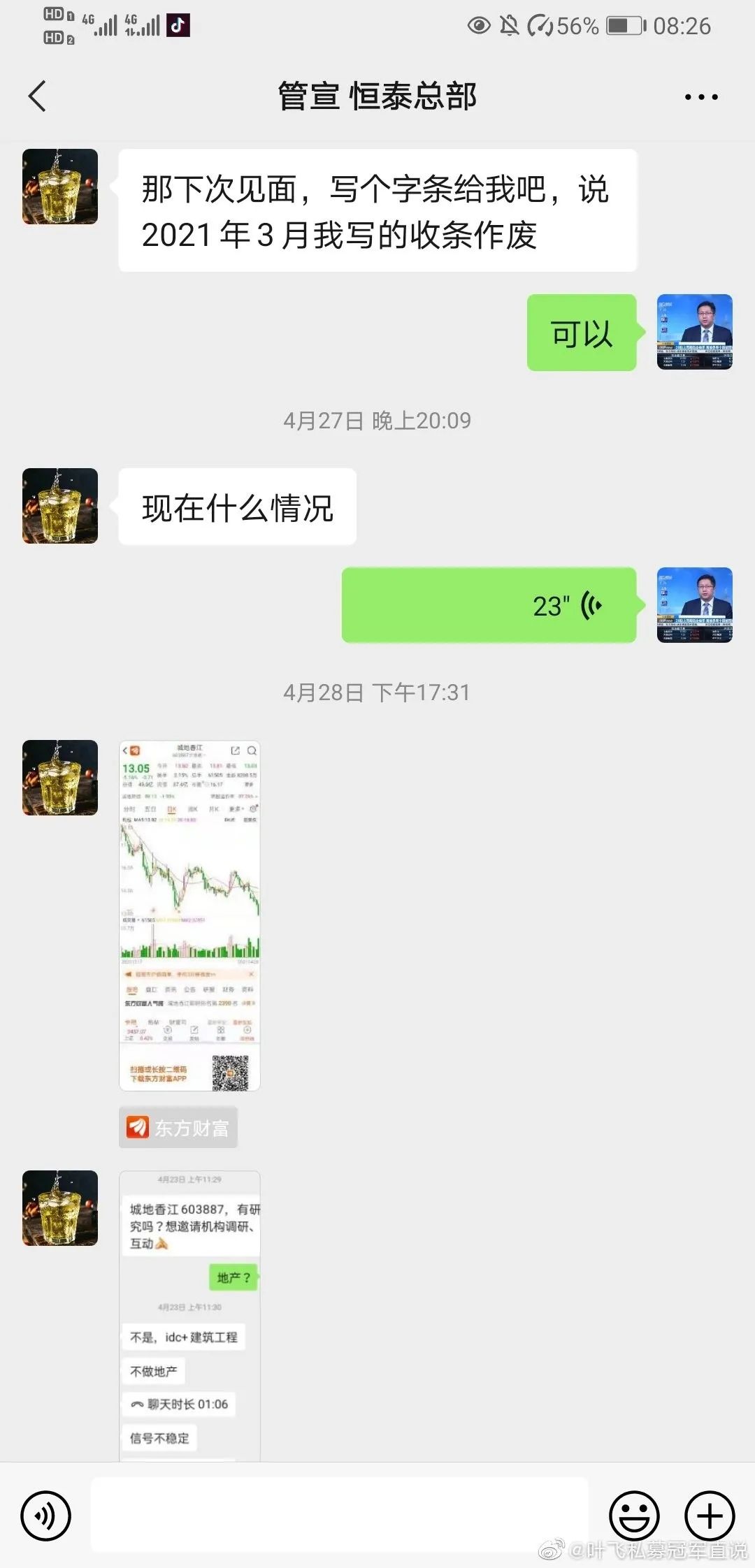The width and height of the screenshot is (755, 1568).
Task: Open your own avatar beside 可以
Action: [x=694, y=332]
